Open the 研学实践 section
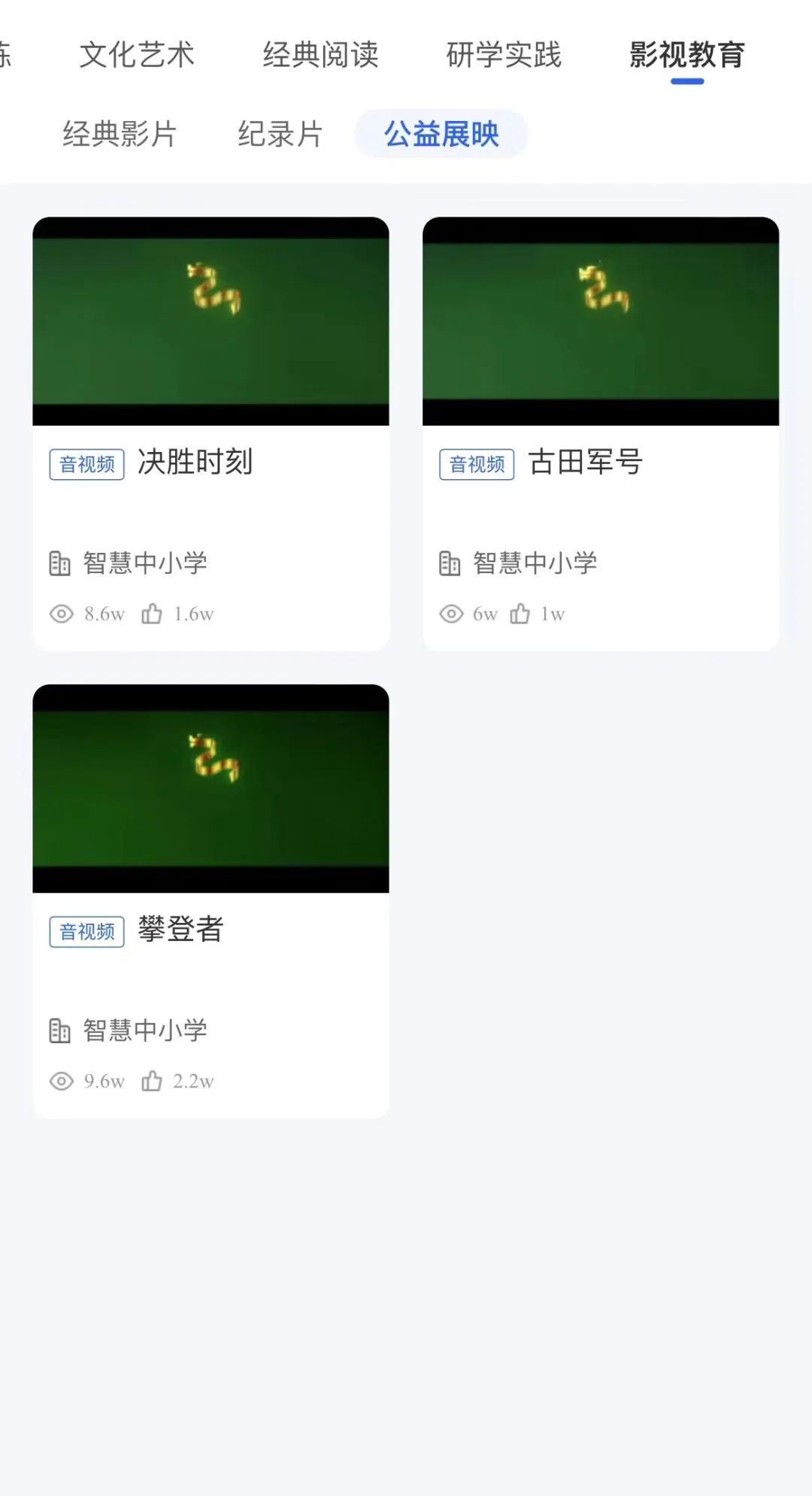The width and height of the screenshot is (812, 1496). pyautogui.click(x=505, y=56)
